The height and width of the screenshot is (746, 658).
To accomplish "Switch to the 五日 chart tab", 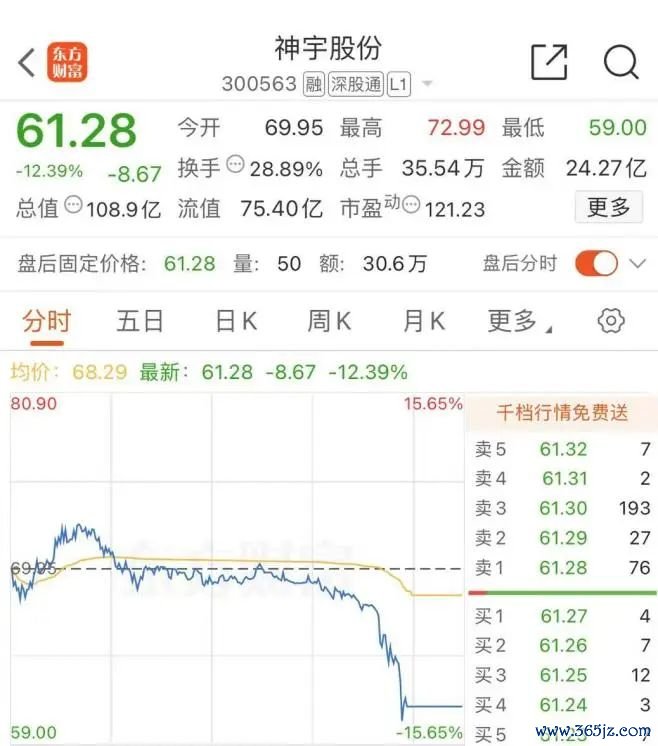I will point(139,321).
